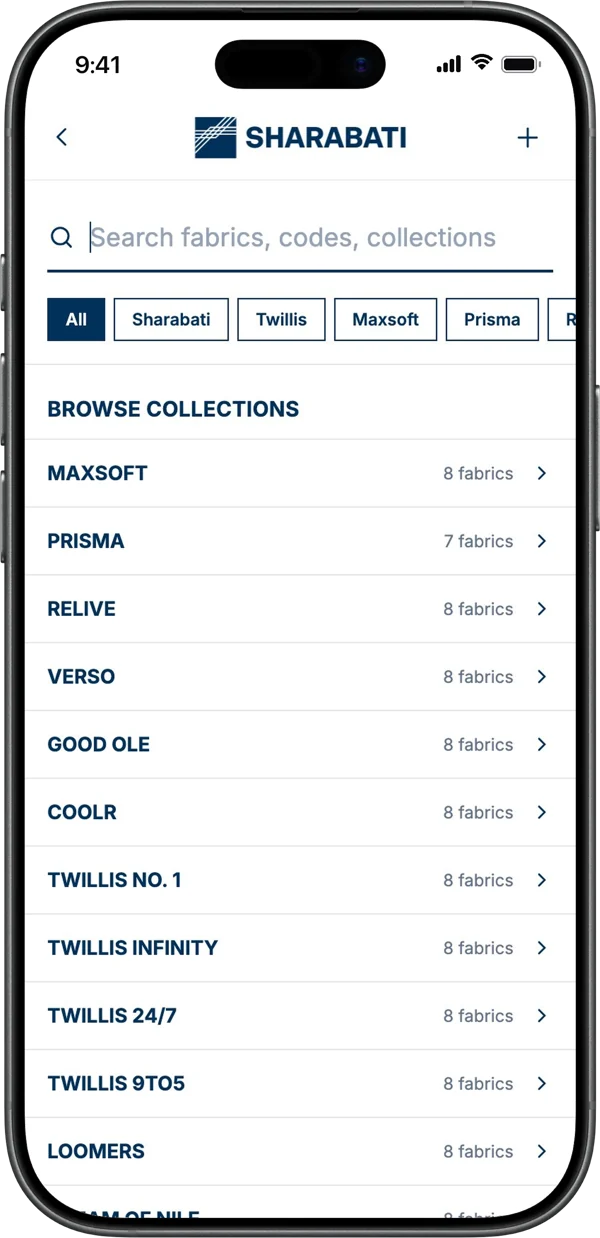This screenshot has height=1238, width=600.
Task: View the TWILLIS NO. 1 collection
Action: (x=300, y=880)
